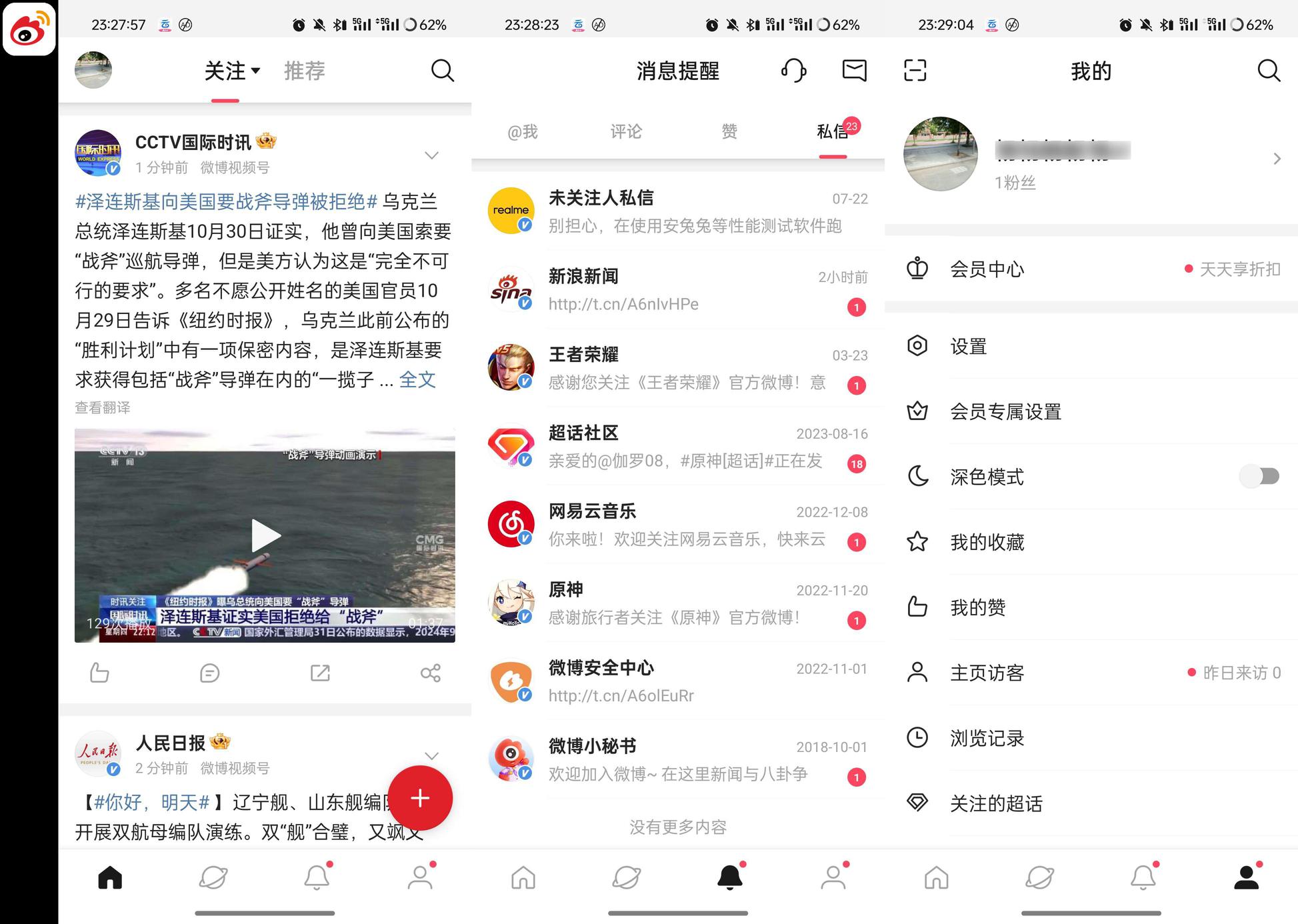The width and height of the screenshot is (1298, 924).
Task: Open the 新浪新闻 message thread
Action: point(677,290)
